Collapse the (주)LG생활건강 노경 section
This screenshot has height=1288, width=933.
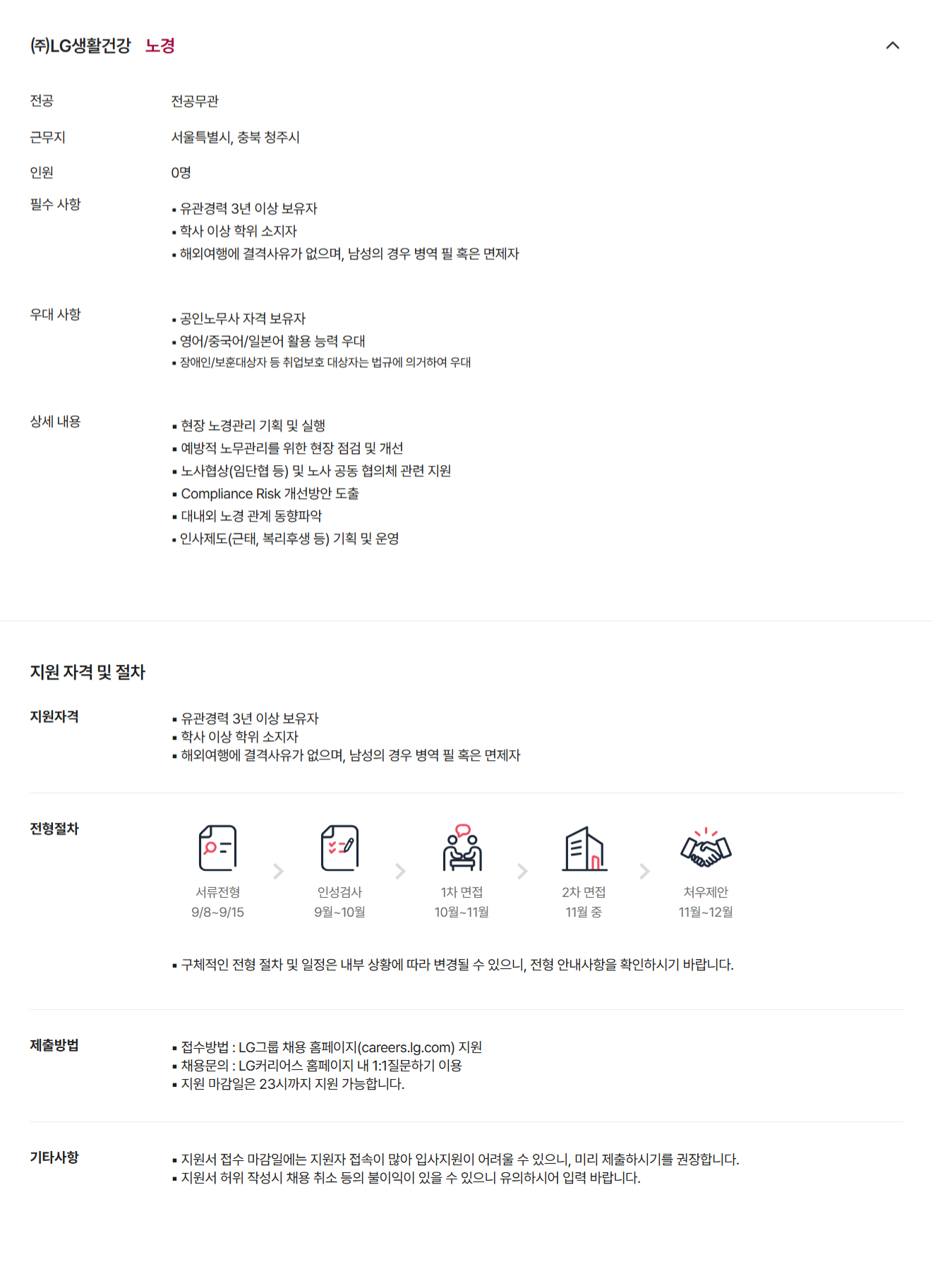coord(892,46)
